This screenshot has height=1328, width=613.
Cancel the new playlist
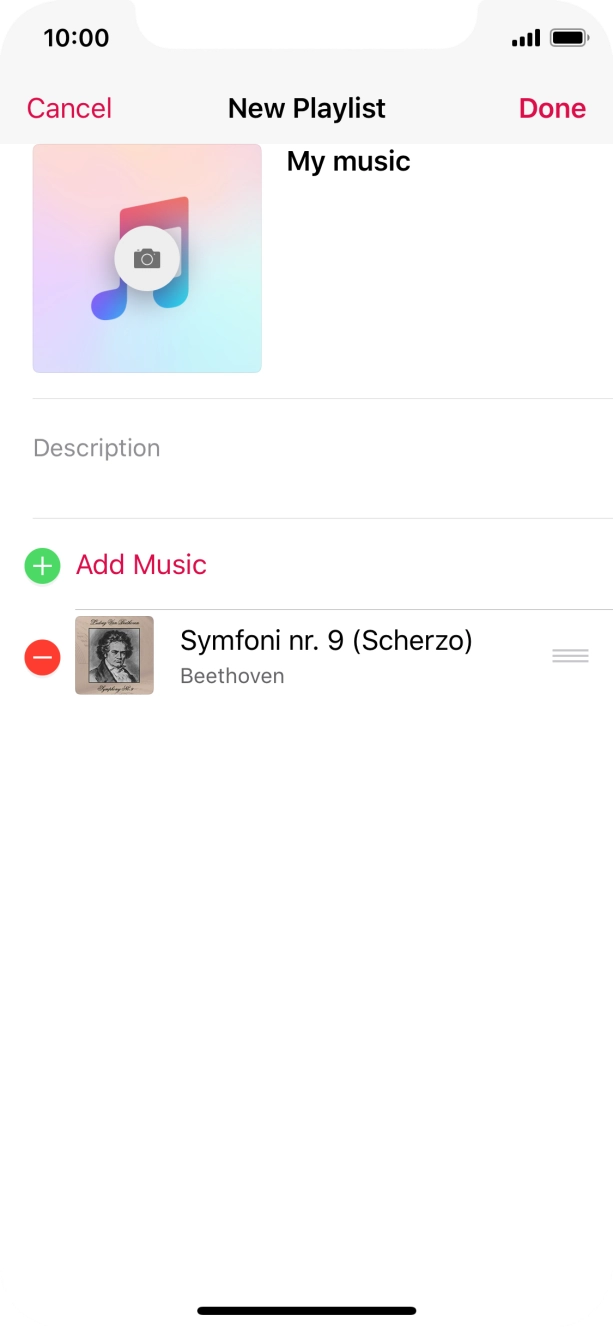tap(69, 108)
